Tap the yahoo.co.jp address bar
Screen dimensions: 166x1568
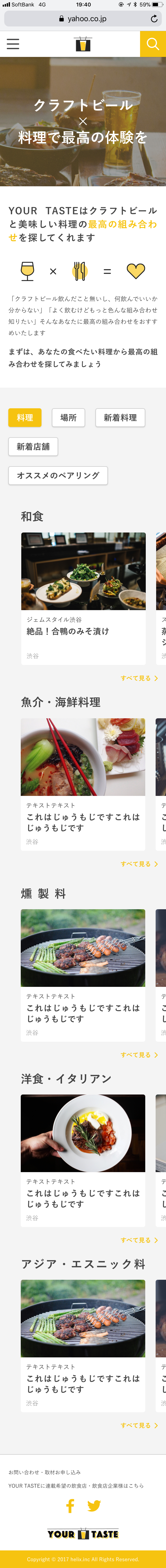tap(82, 19)
